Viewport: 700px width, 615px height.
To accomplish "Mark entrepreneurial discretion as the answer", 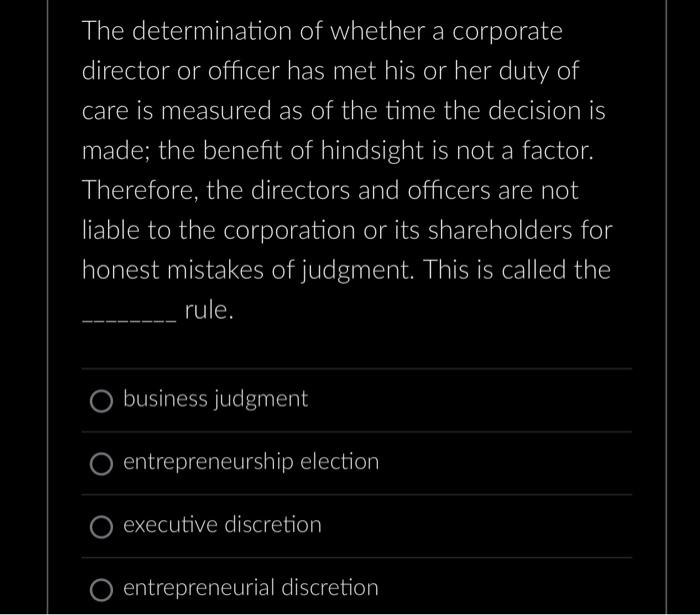I will [x=101, y=588].
